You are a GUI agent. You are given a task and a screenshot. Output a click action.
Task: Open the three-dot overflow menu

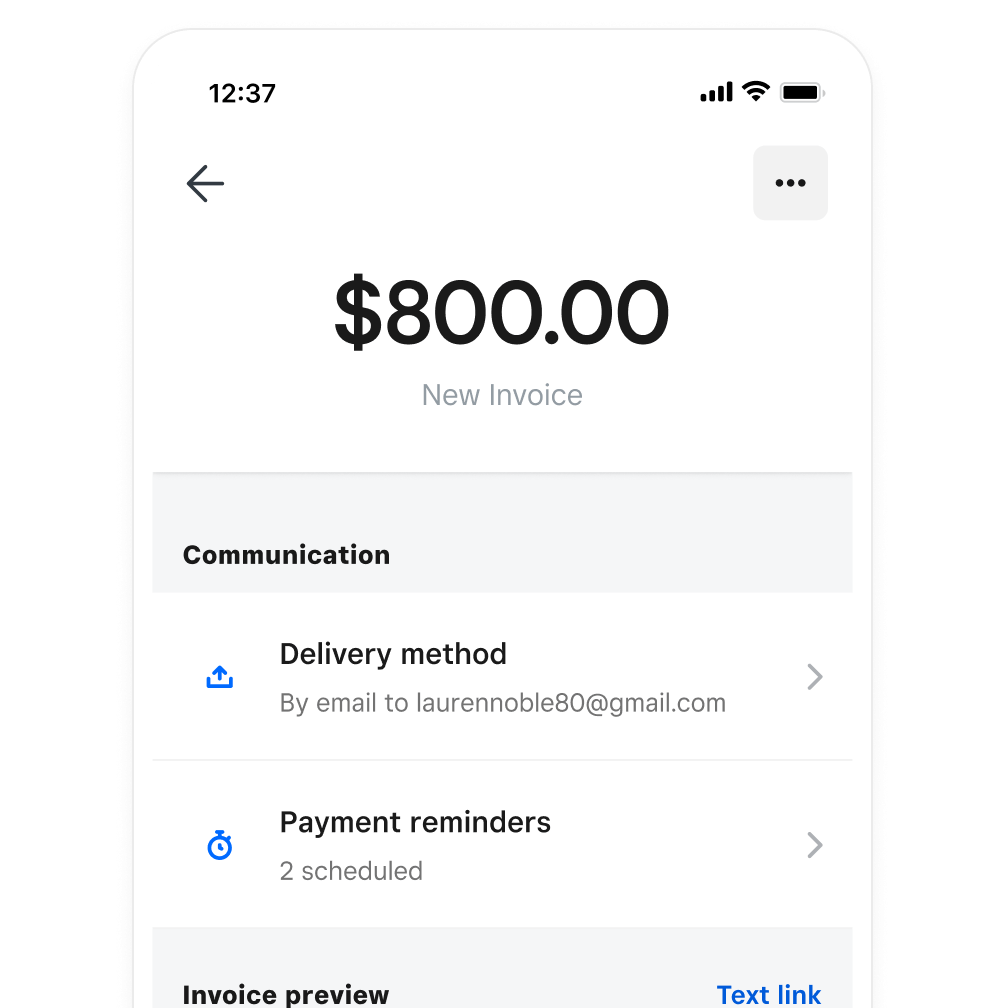coord(790,183)
